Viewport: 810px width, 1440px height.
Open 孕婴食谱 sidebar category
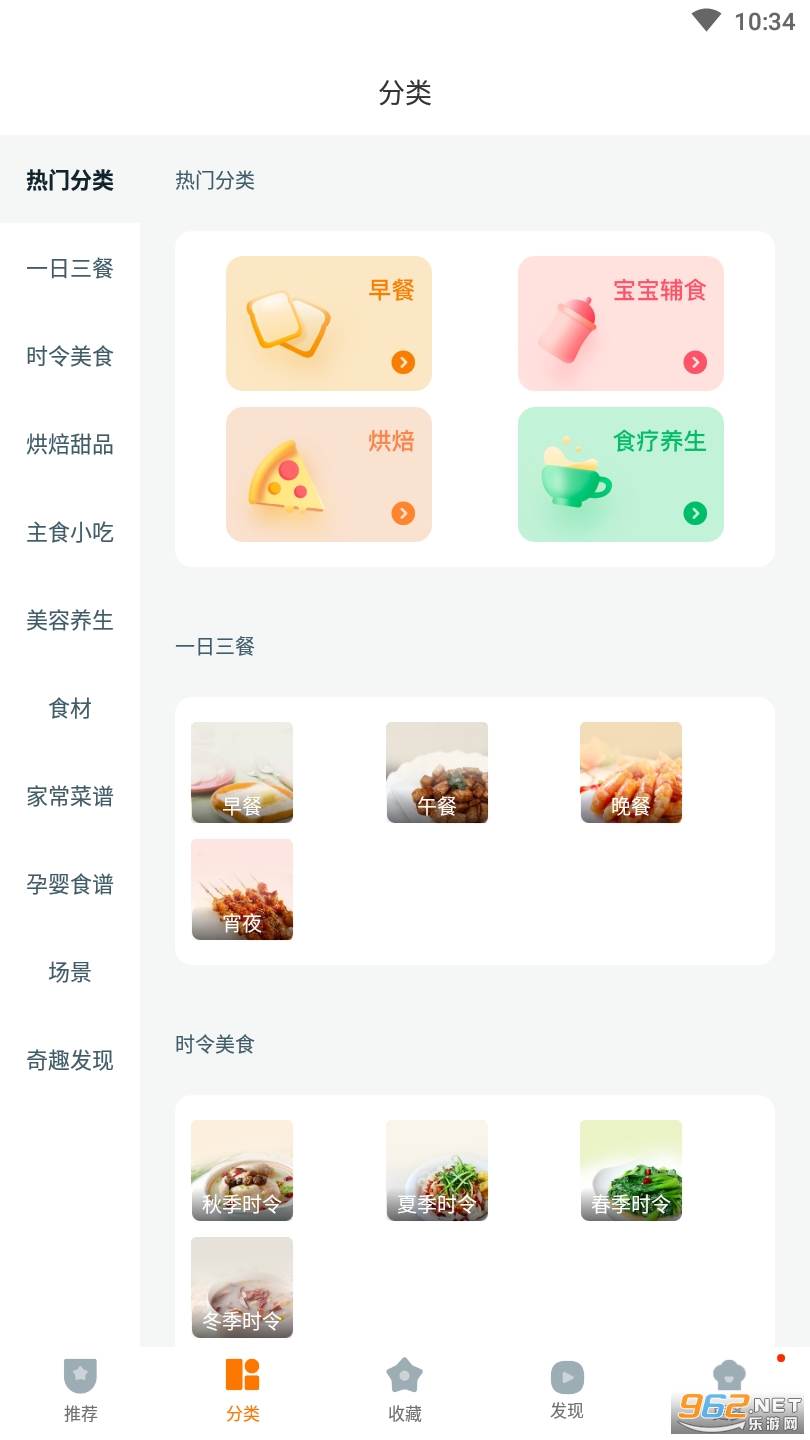(70, 884)
